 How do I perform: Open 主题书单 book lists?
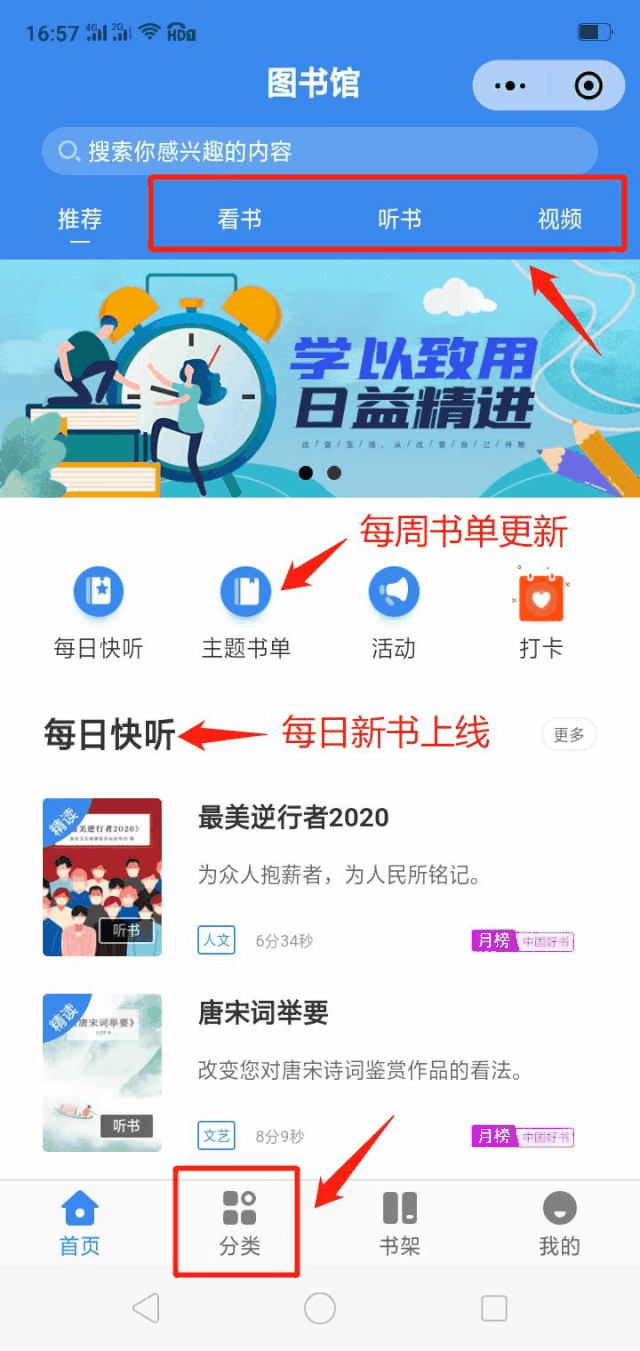pyautogui.click(x=246, y=612)
